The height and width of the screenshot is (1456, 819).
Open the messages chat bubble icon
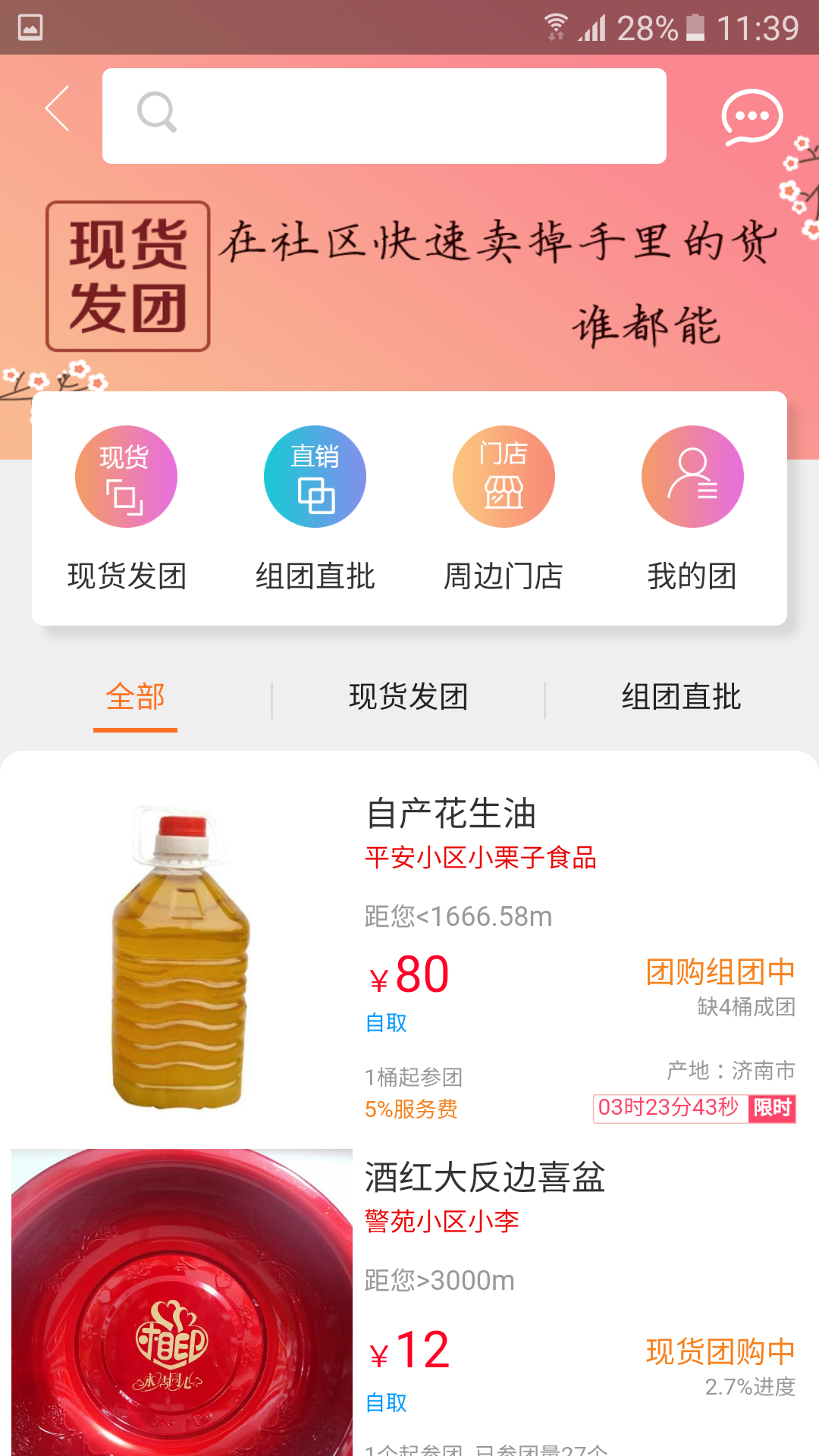[751, 117]
